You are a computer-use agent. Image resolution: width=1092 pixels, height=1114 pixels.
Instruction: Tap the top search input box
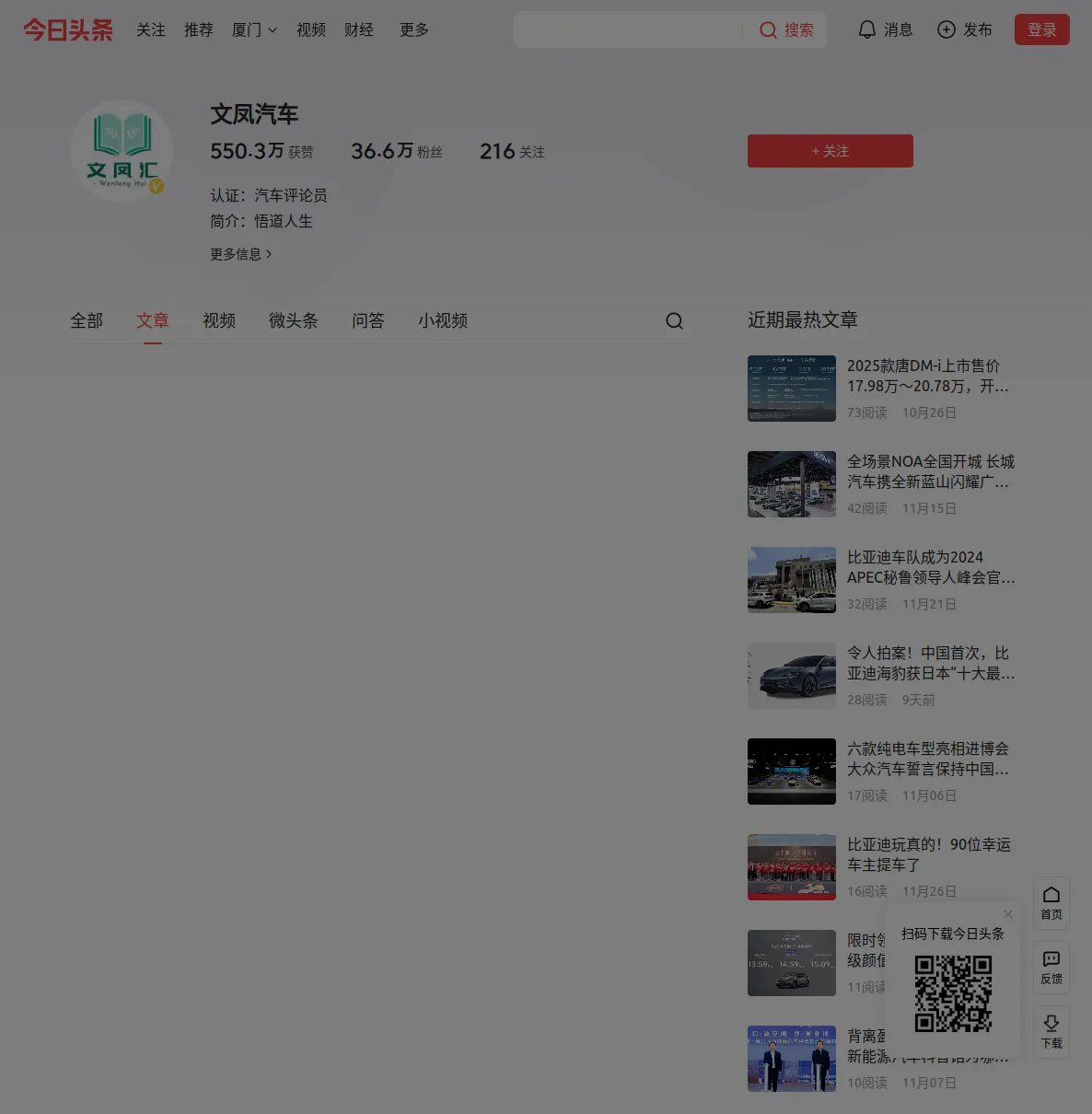628,30
